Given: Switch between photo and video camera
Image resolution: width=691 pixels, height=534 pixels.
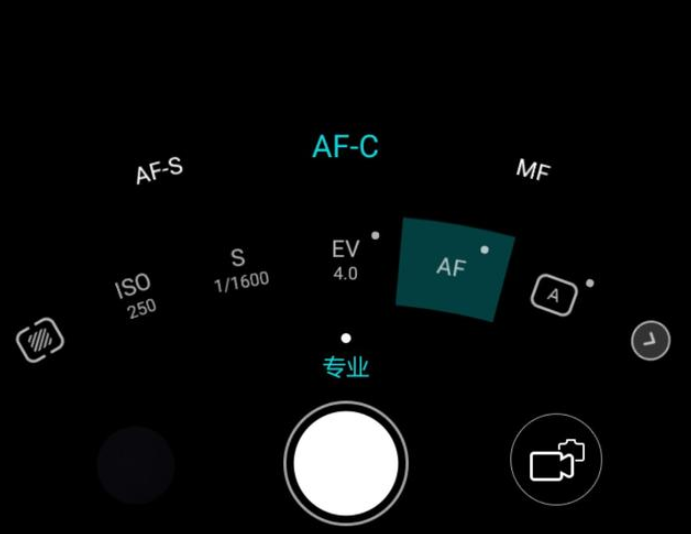Looking at the screenshot, I should click(x=556, y=462).
